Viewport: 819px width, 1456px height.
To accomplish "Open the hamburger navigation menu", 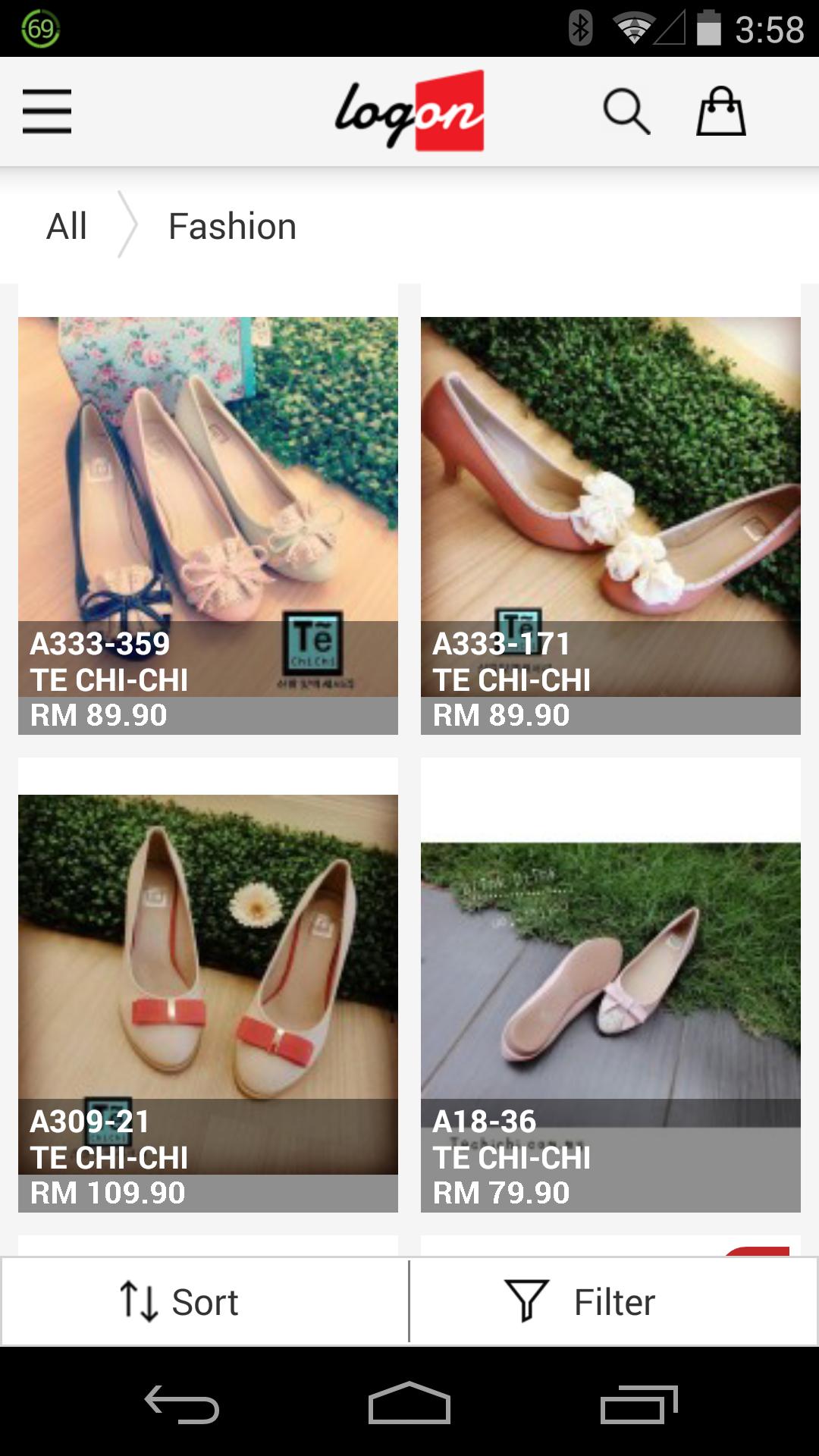I will click(x=47, y=111).
